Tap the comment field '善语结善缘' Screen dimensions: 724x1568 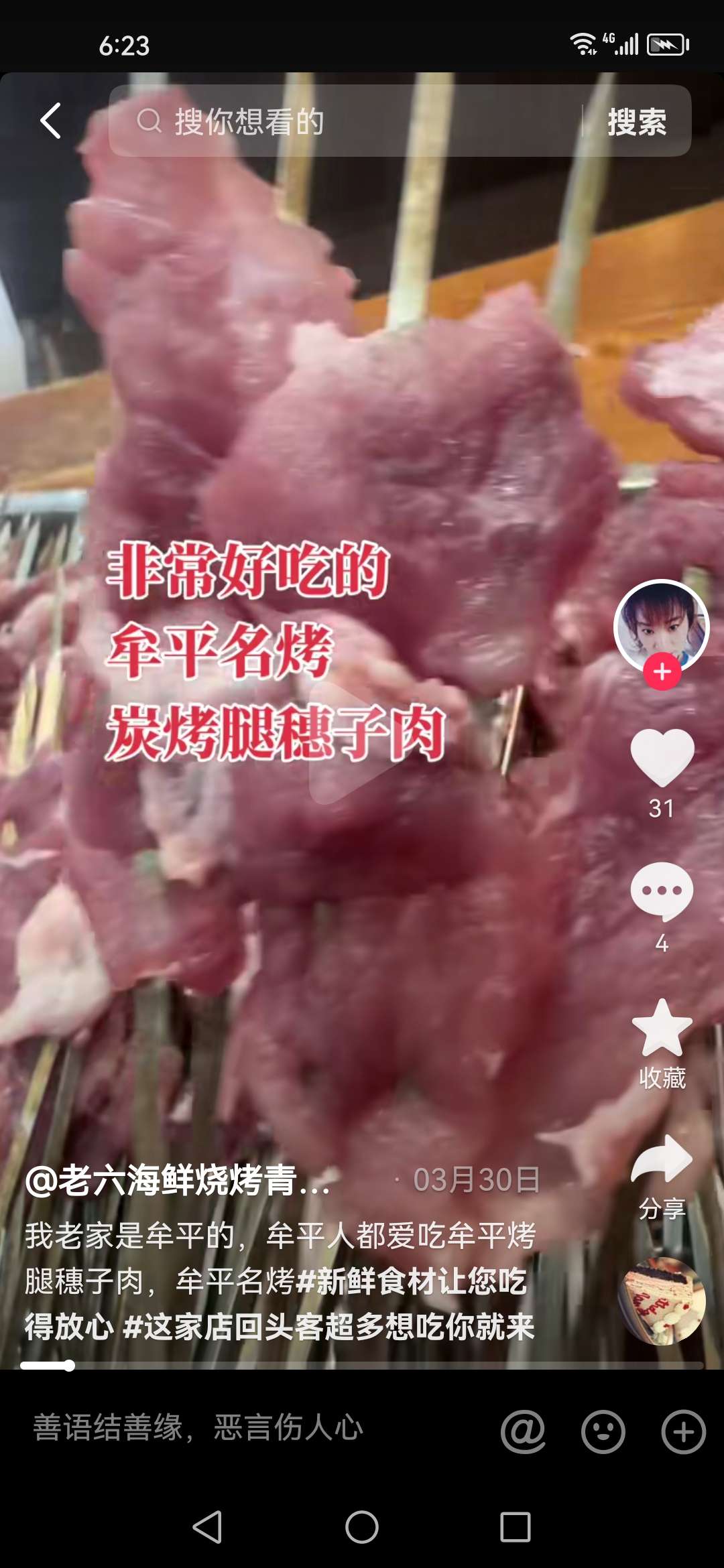(x=198, y=1427)
